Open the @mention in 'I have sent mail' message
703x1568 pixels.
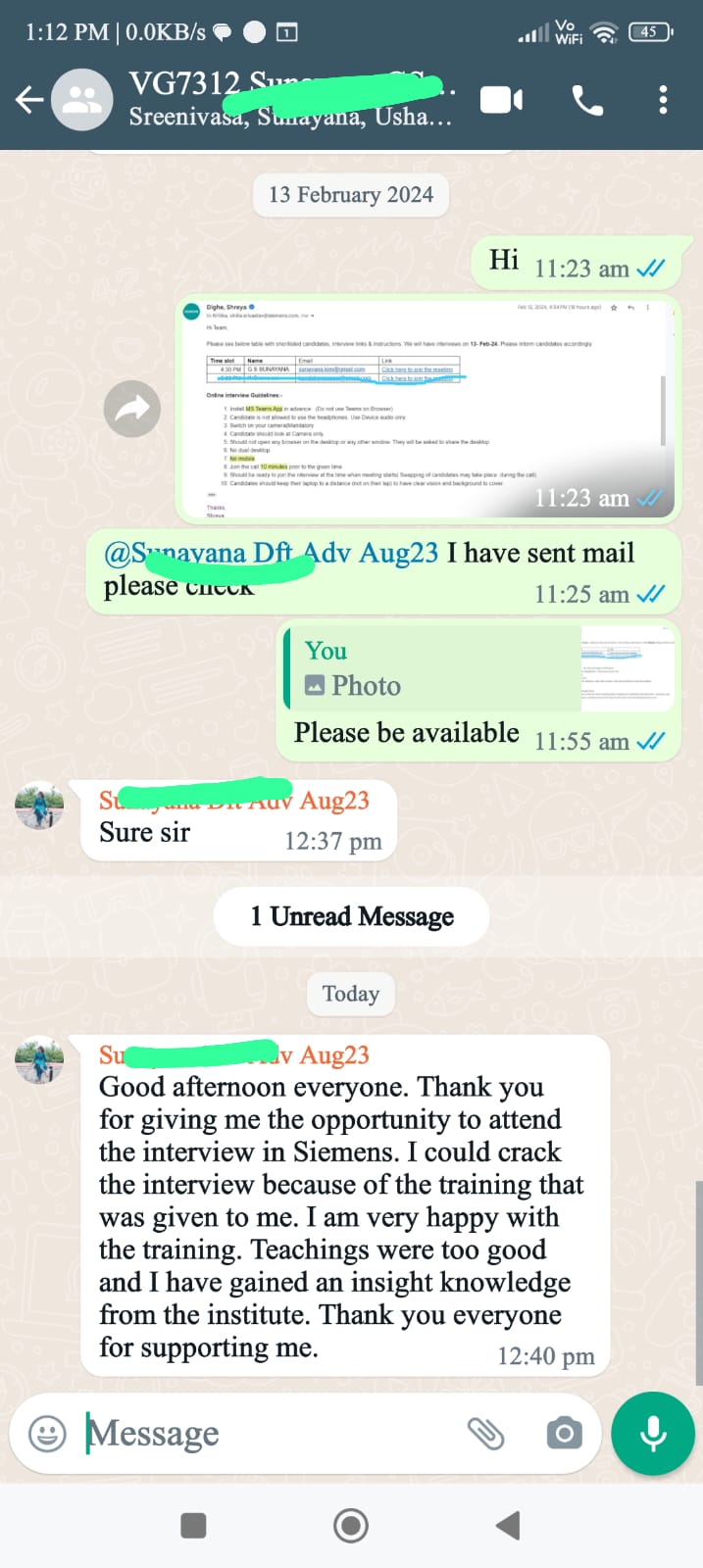coord(271,553)
